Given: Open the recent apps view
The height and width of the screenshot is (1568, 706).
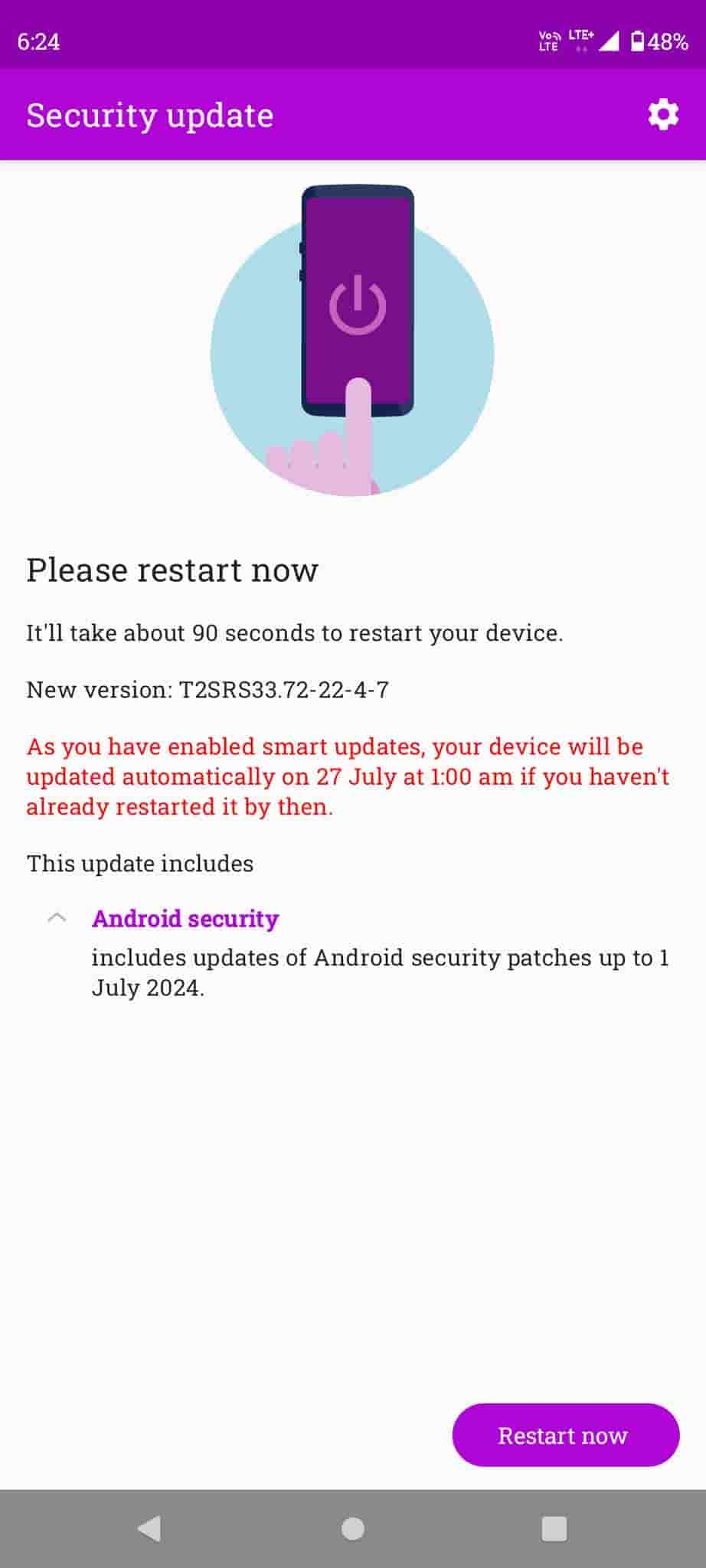Looking at the screenshot, I should tap(554, 1529).
